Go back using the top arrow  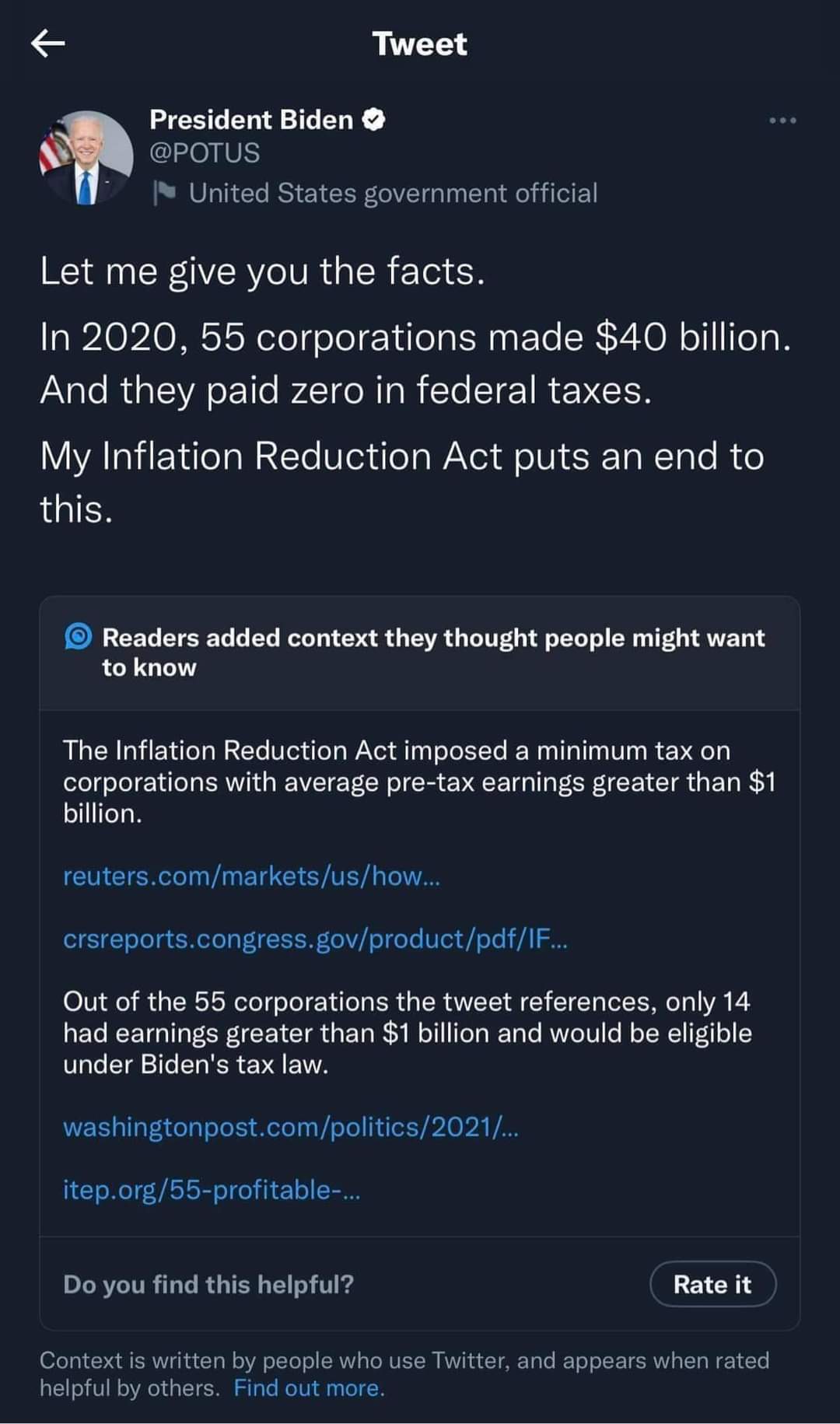tap(47, 44)
